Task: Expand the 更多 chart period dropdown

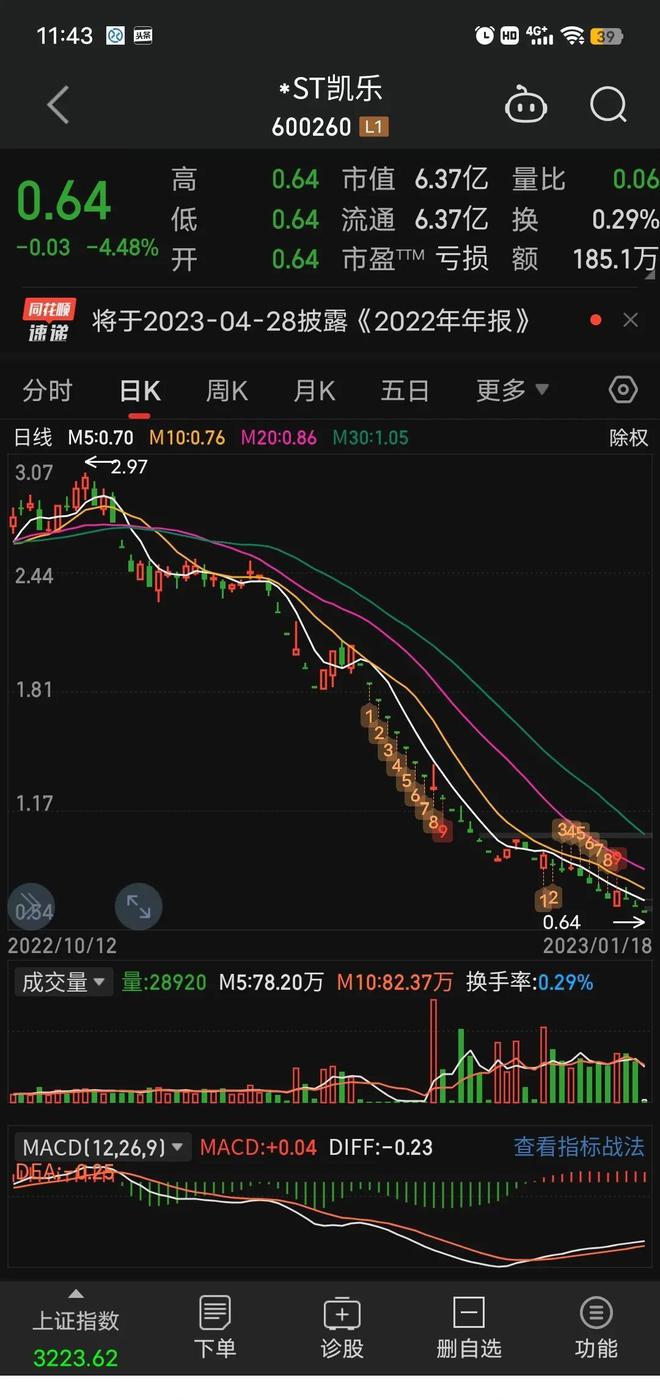Action: coord(512,390)
